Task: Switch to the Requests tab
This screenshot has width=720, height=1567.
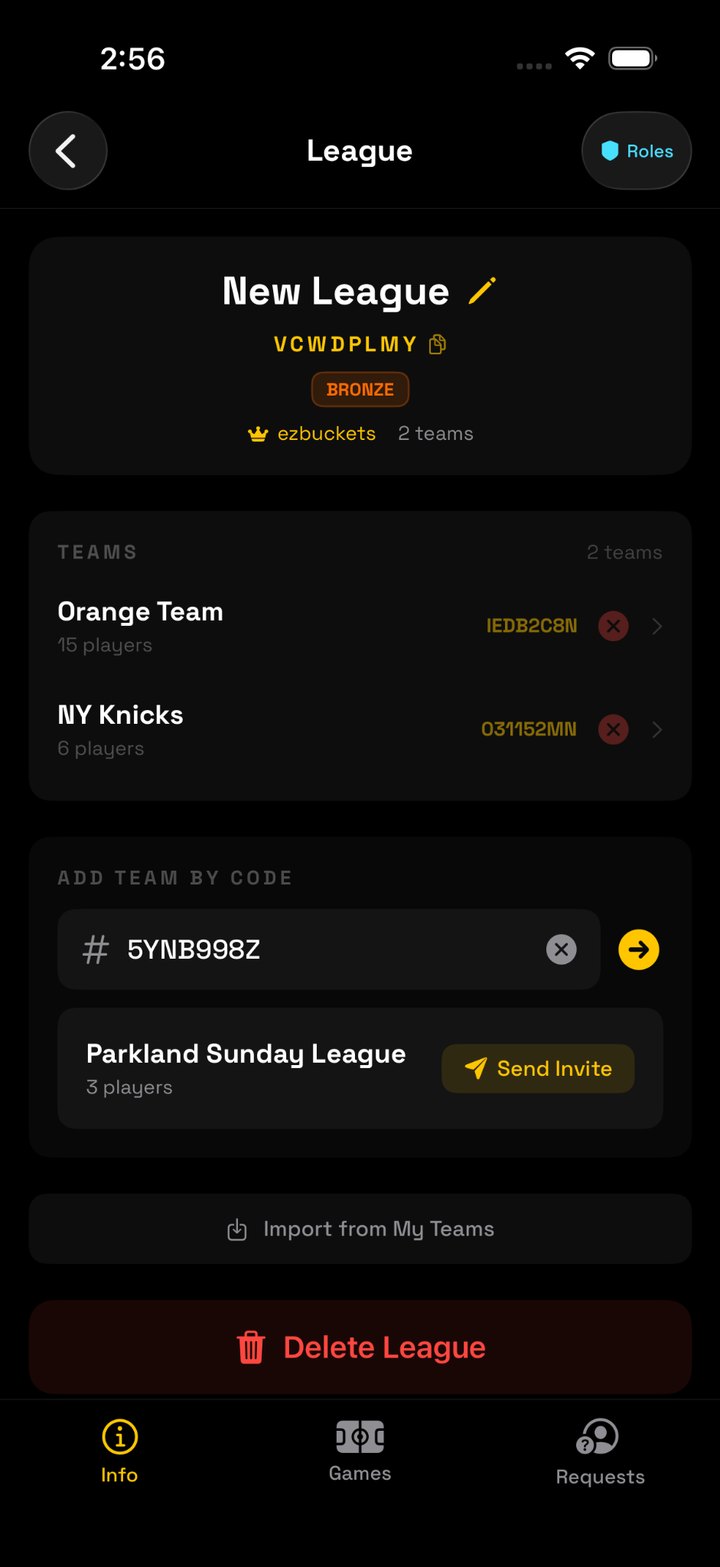Action: 600,1453
